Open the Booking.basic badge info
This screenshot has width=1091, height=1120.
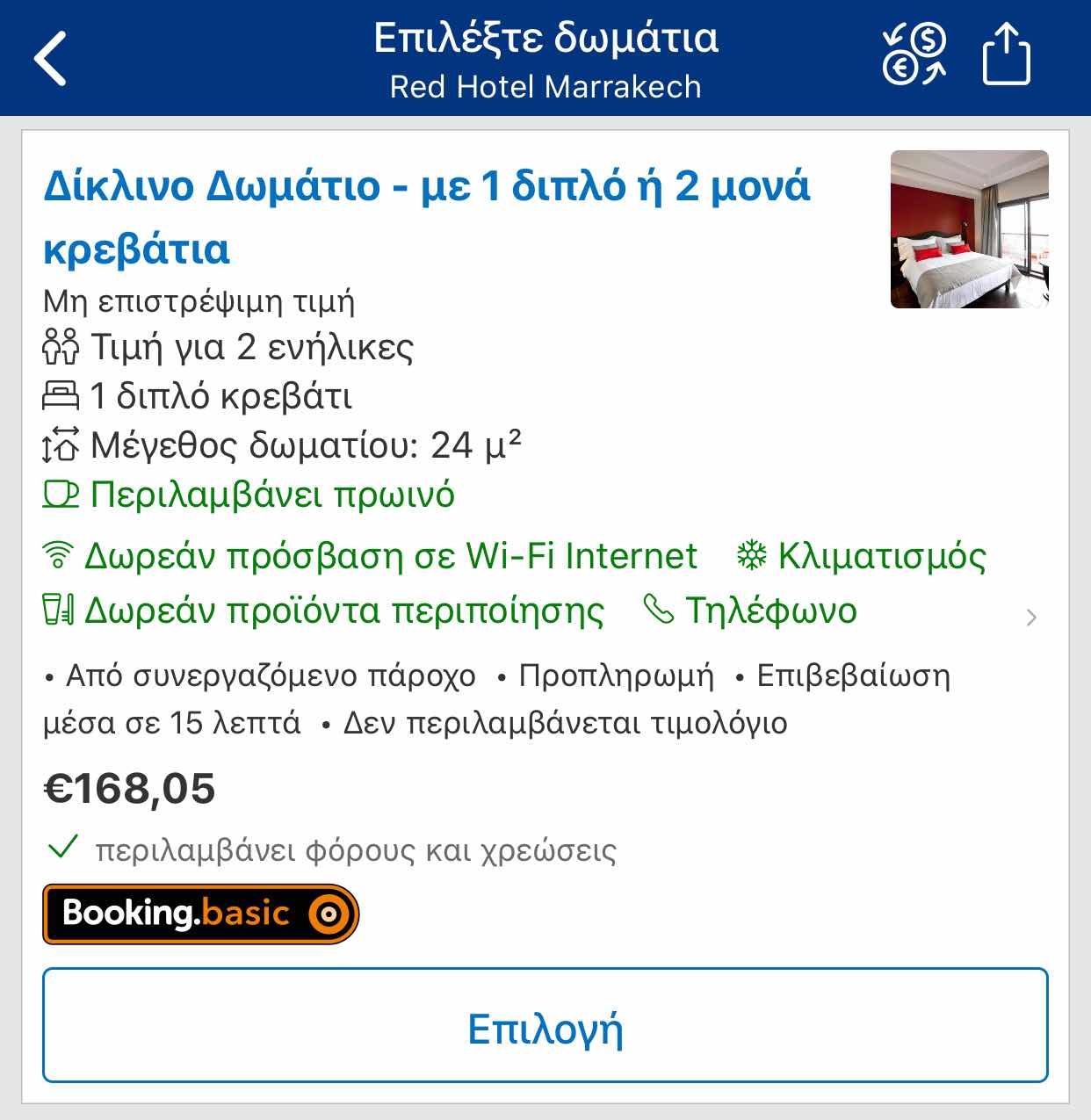pyautogui.click(x=200, y=914)
